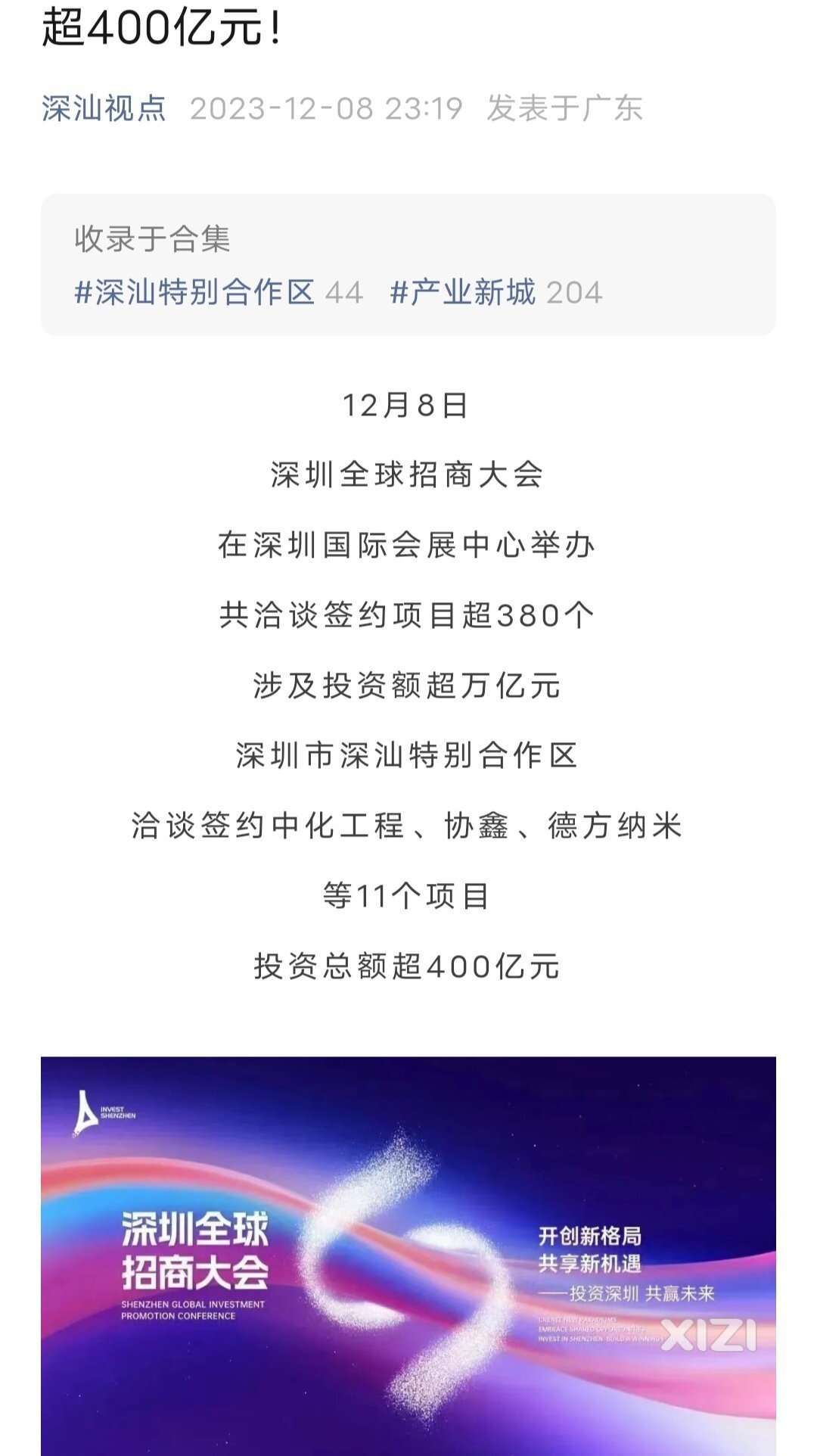Open the #产业新城 collection
This screenshot has height=1456, width=817.
point(463,293)
